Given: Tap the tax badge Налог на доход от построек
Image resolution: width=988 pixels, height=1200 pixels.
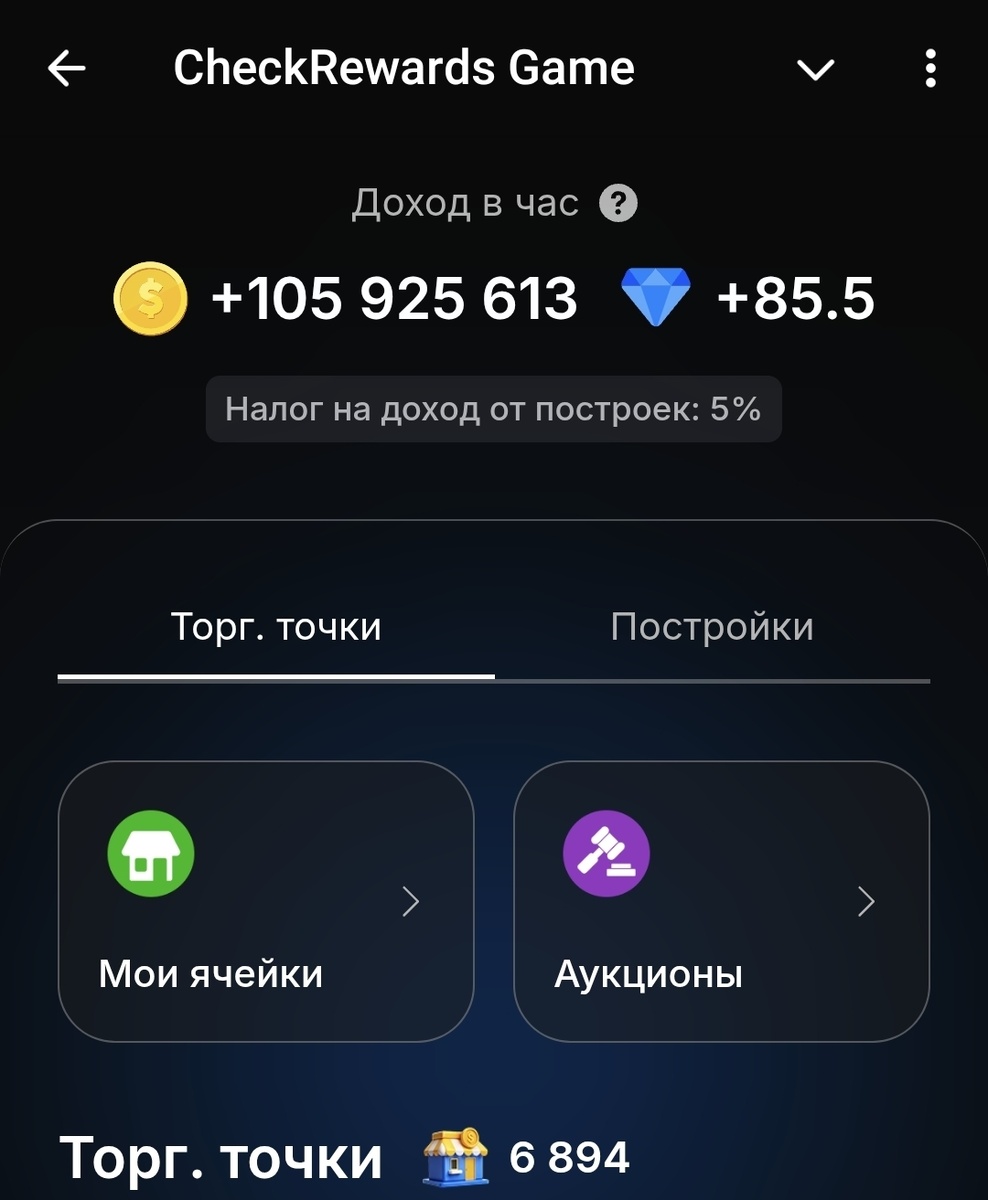Looking at the screenshot, I should 493,408.
